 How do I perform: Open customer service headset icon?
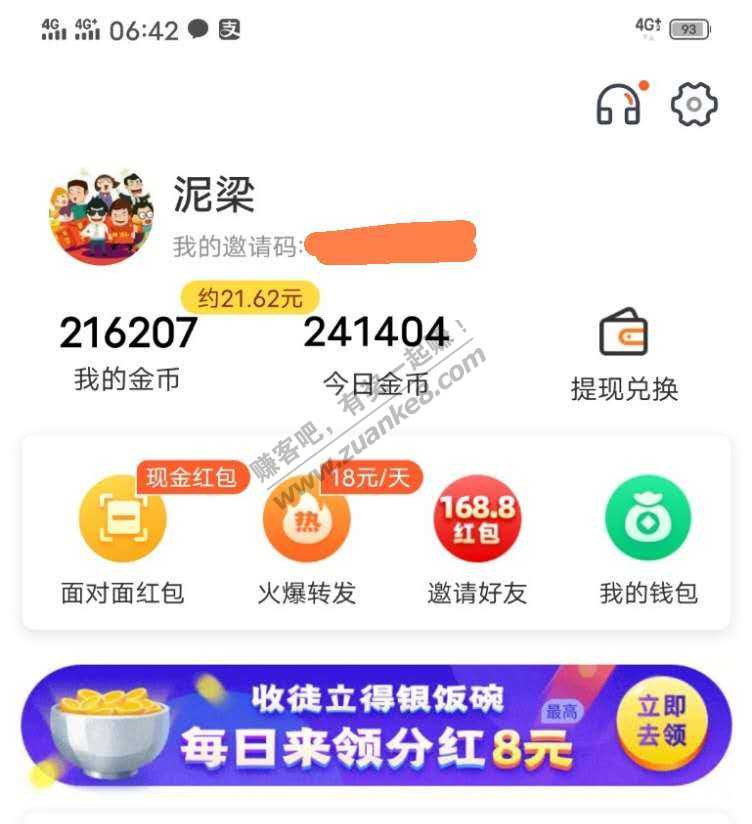click(x=619, y=104)
